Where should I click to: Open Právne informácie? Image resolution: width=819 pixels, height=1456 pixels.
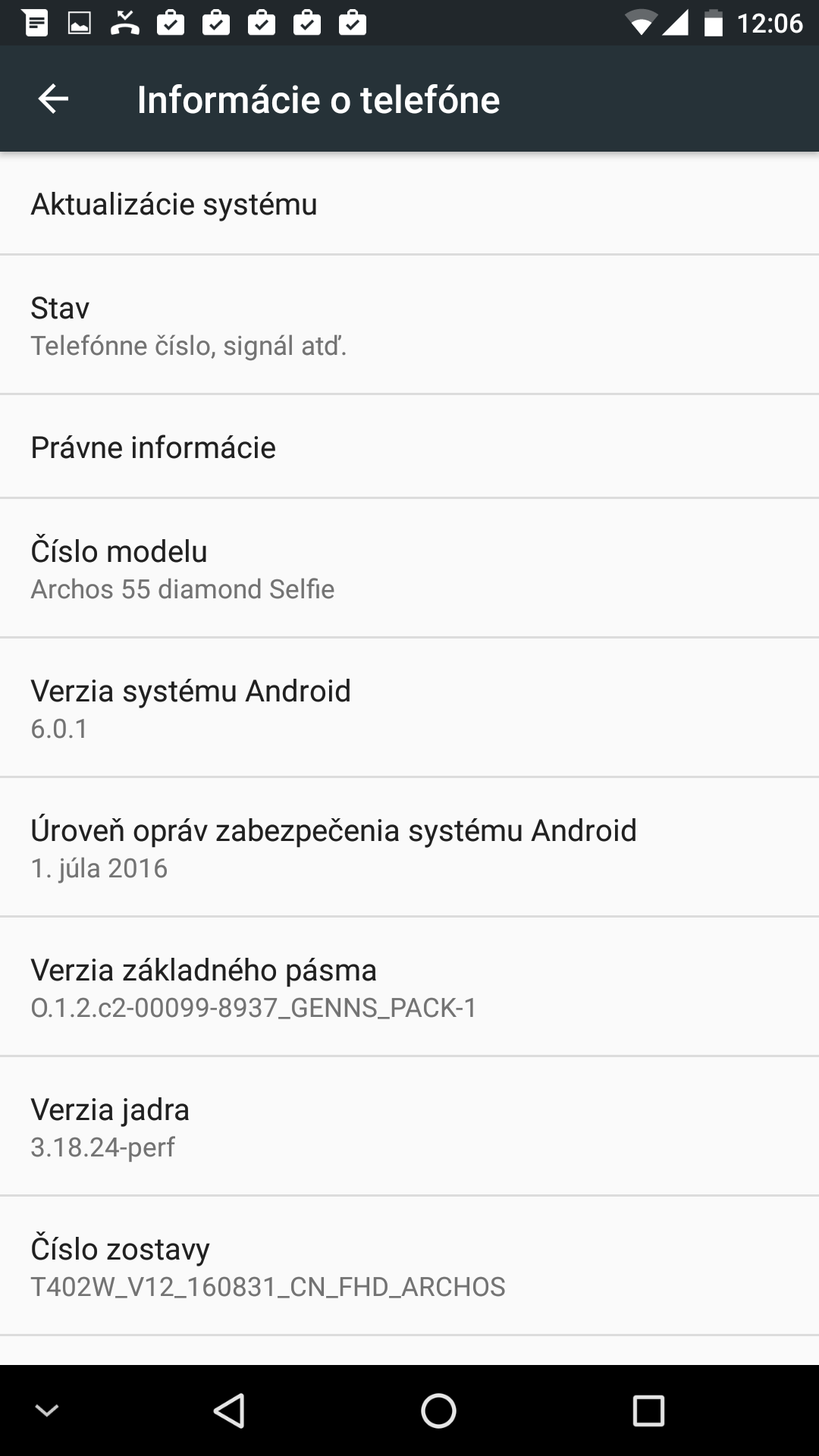(409, 447)
